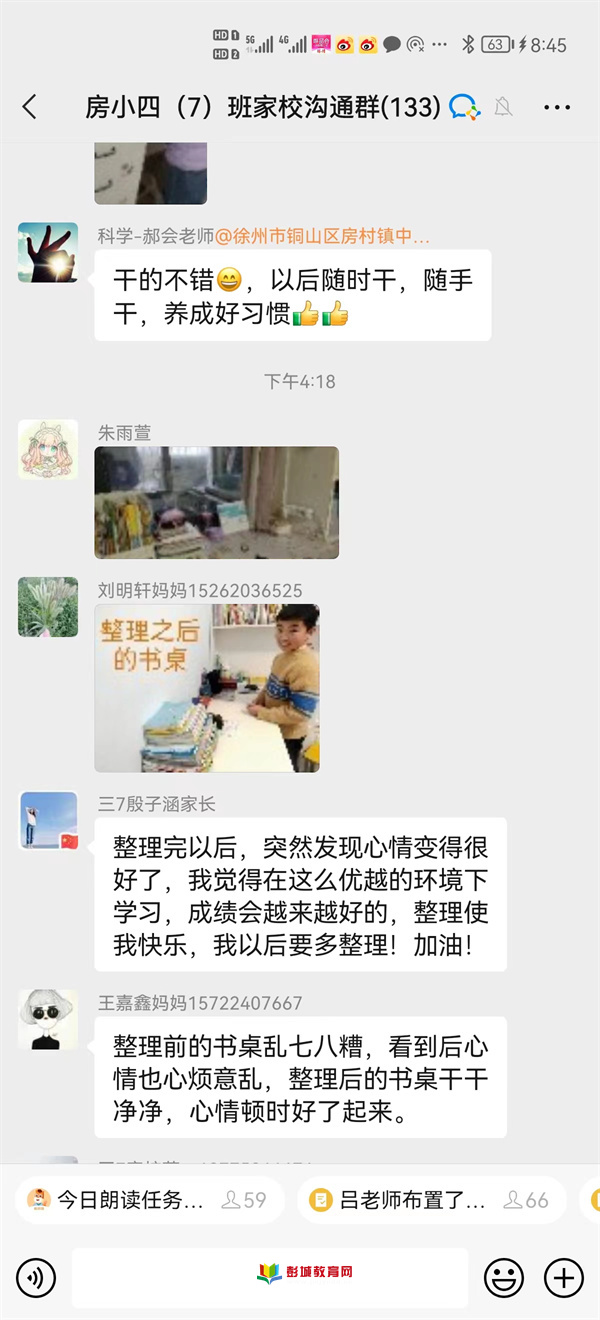Go back from the group chat
This screenshot has height=1320, width=600.
point(30,107)
